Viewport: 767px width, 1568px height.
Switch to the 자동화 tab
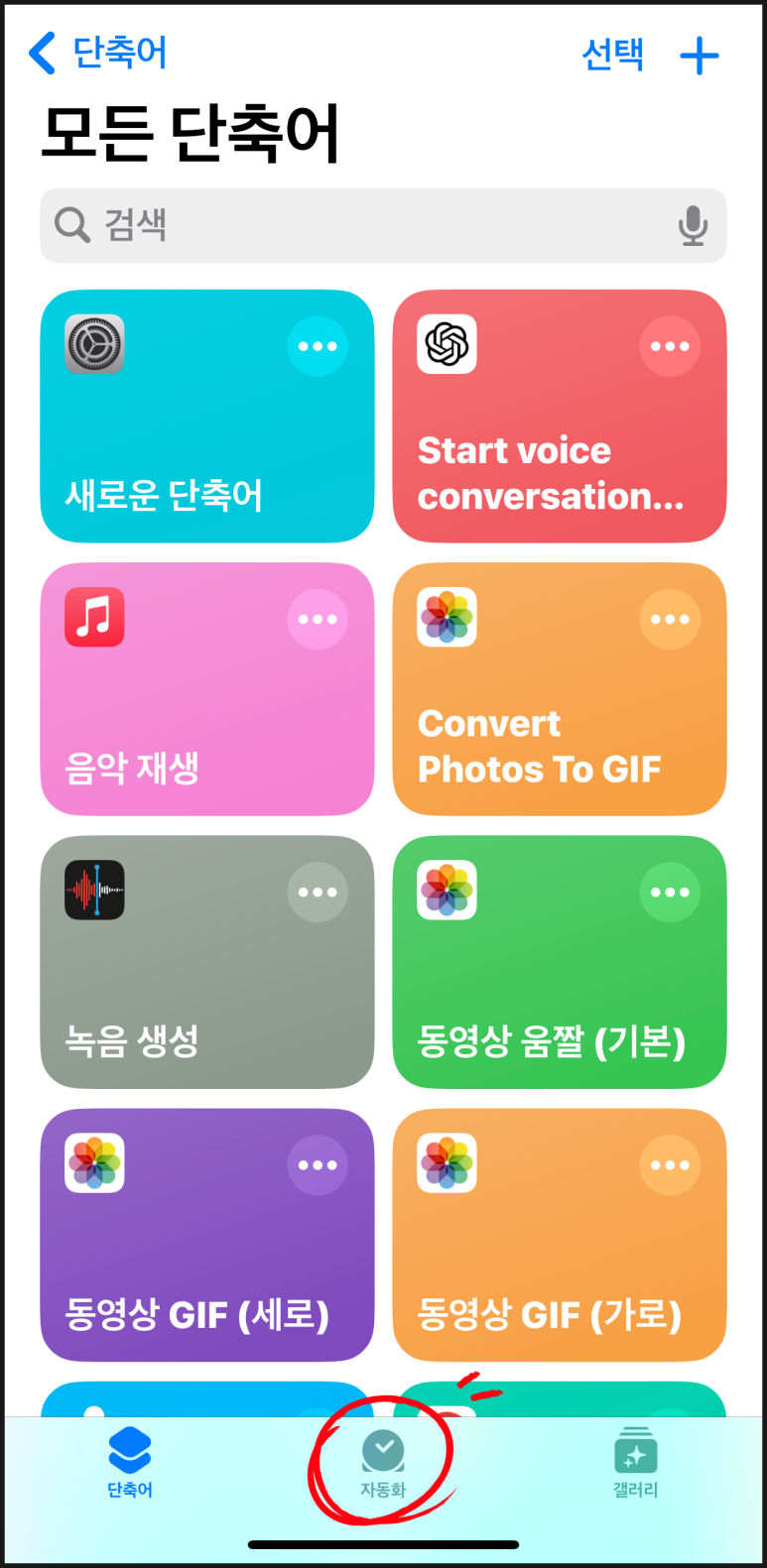pyautogui.click(x=383, y=1464)
